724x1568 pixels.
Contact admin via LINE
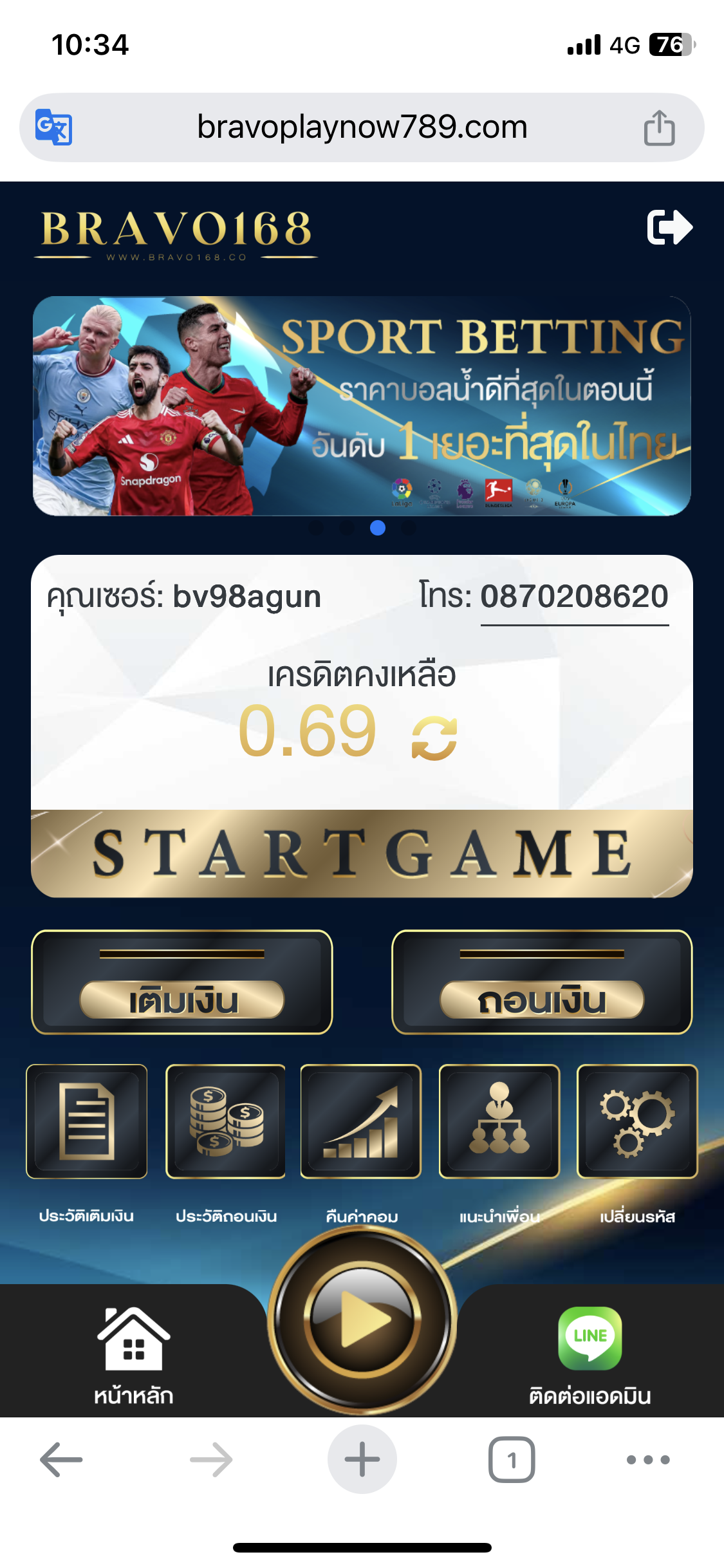[x=589, y=1353]
